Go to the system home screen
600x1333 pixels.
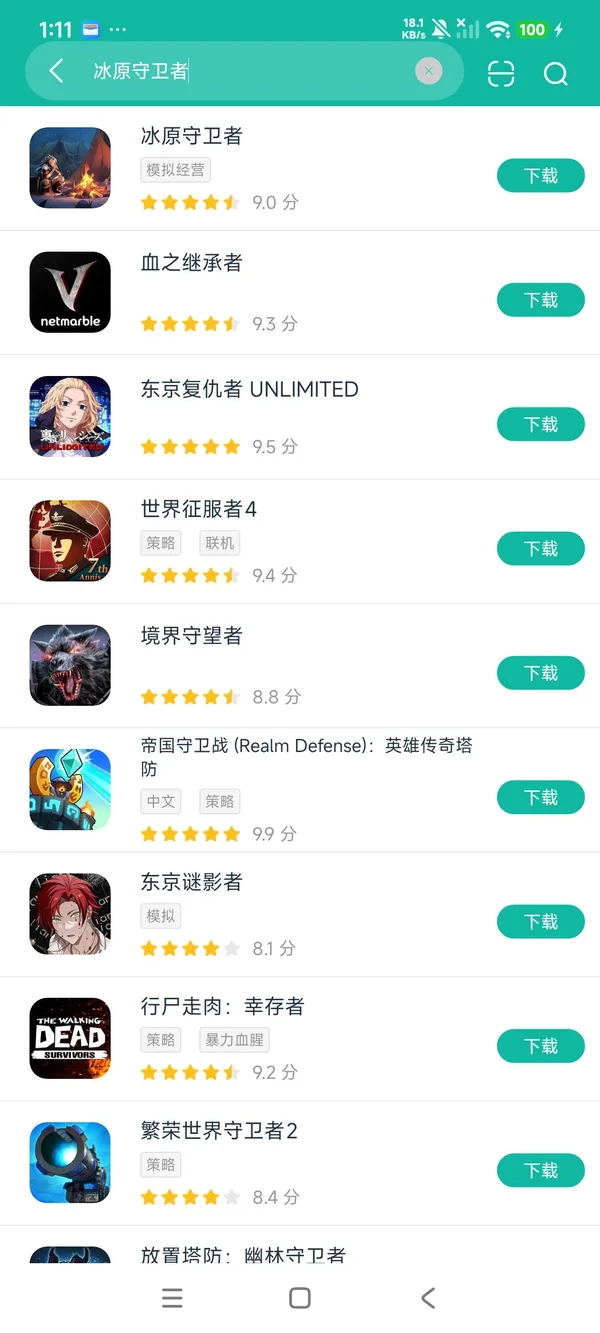(299, 1298)
